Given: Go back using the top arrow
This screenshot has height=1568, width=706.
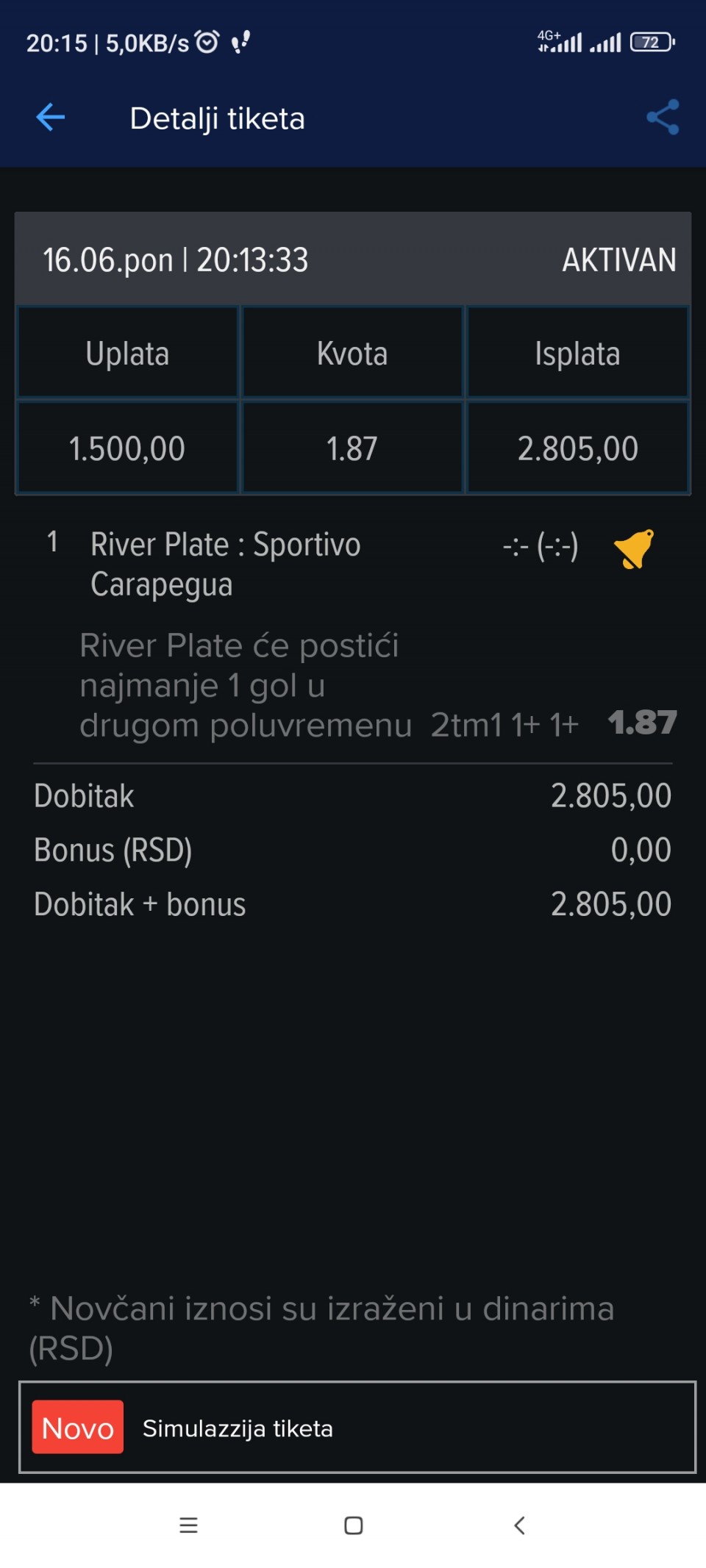Looking at the screenshot, I should point(50,118).
